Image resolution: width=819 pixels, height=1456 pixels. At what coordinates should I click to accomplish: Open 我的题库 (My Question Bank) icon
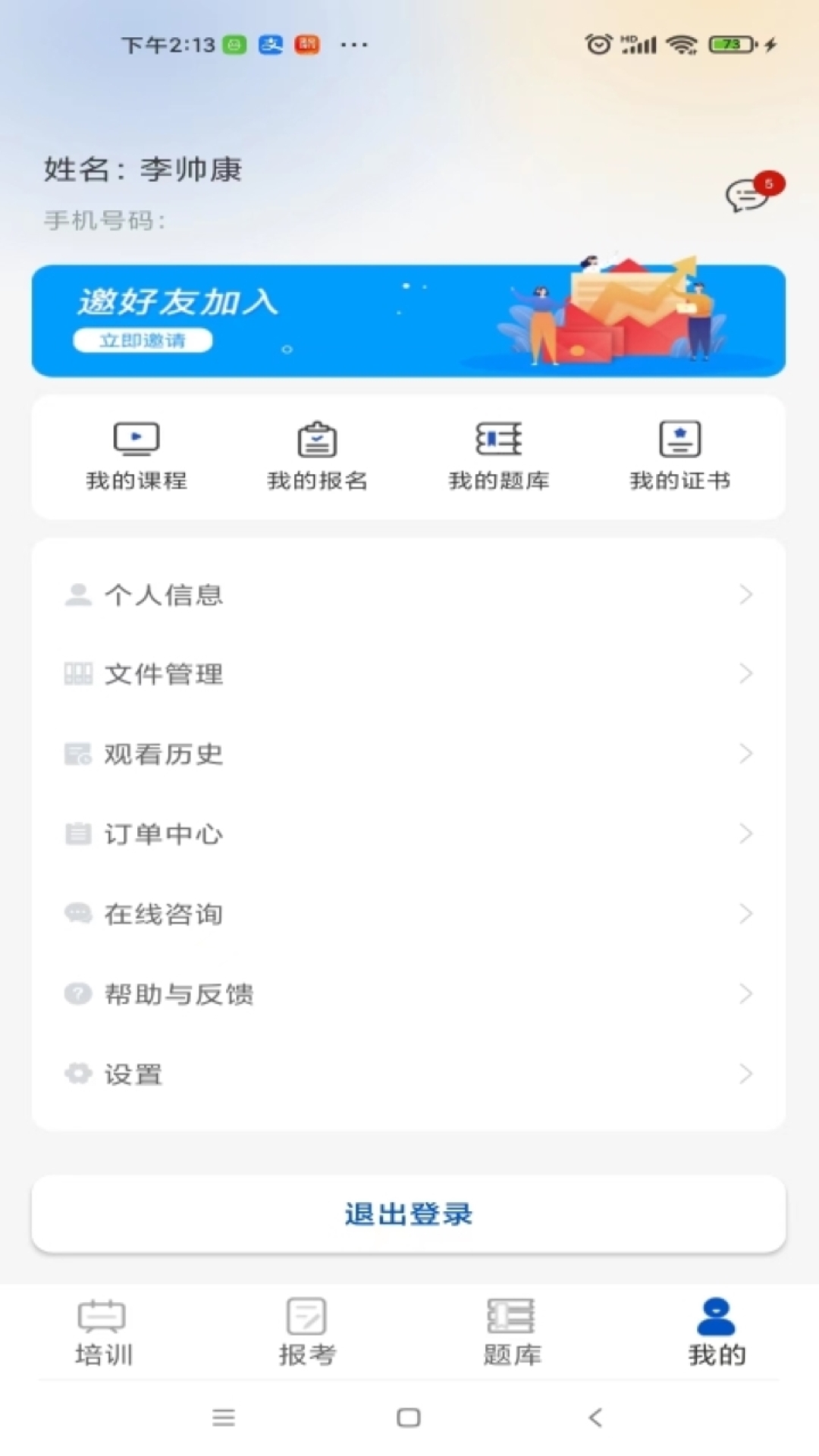[499, 453]
